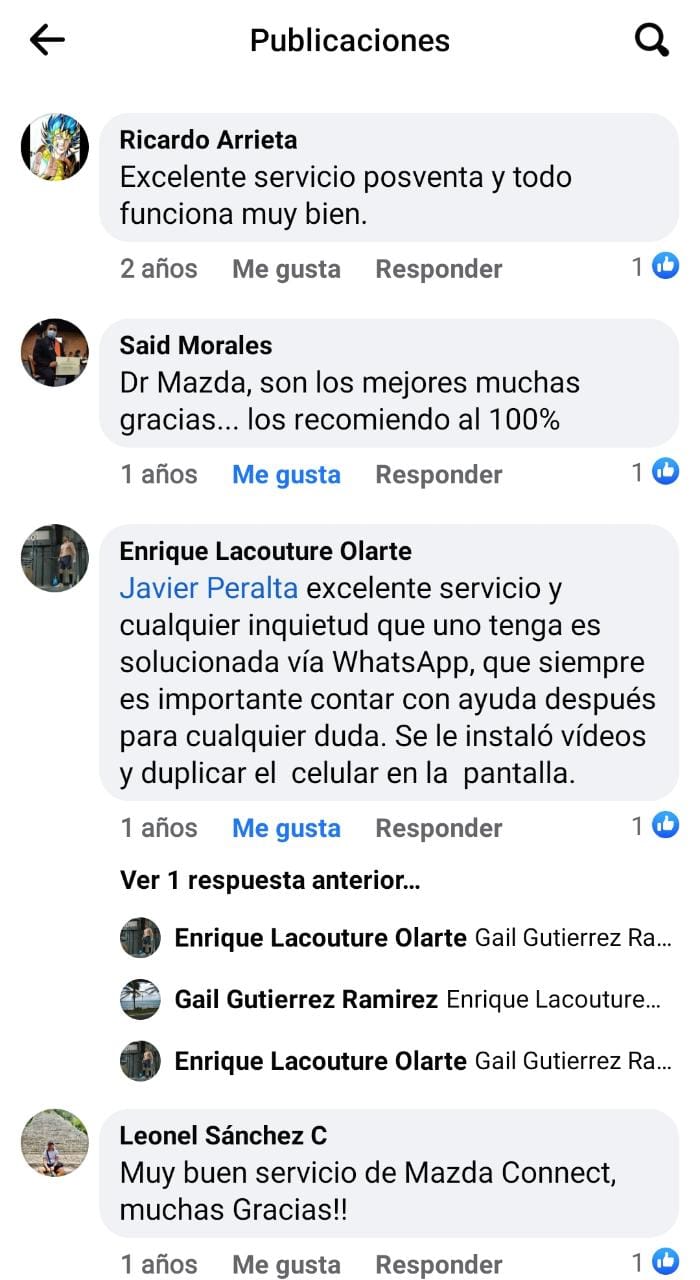Open Ricardo Arrieta's profile picture
The height and width of the screenshot is (1280, 700).
click(55, 147)
